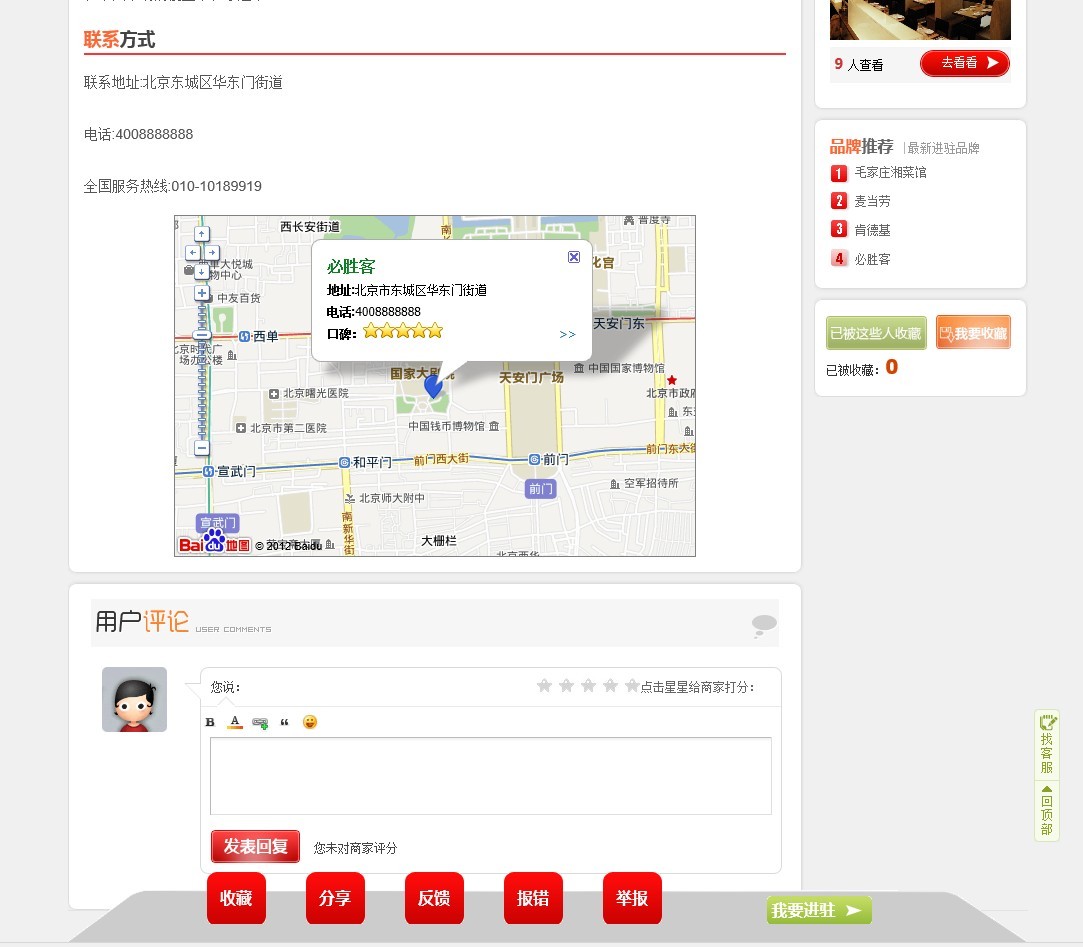Tap 我要收藏 orange button
1083x947 pixels.
[973, 333]
